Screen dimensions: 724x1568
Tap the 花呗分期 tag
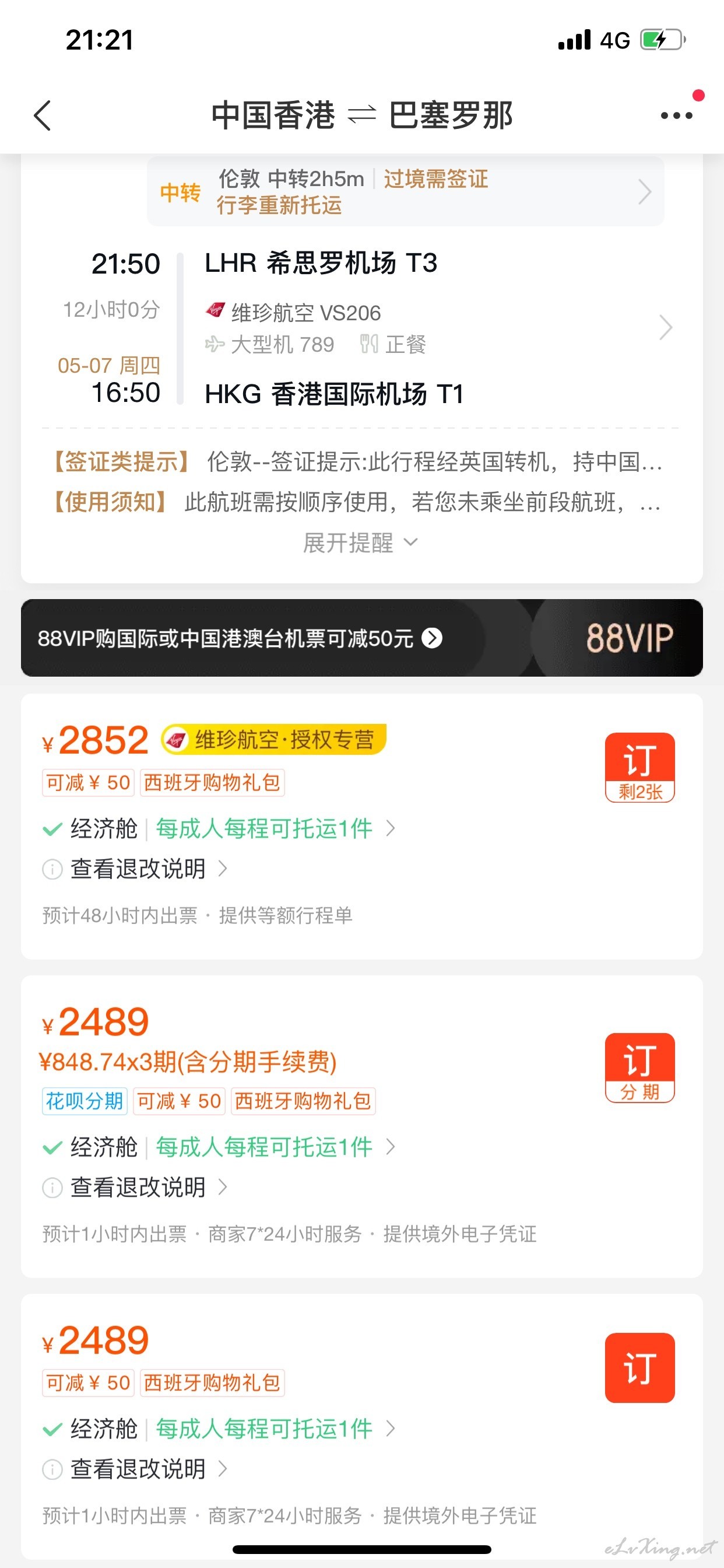pyautogui.click(x=85, y=1101)
